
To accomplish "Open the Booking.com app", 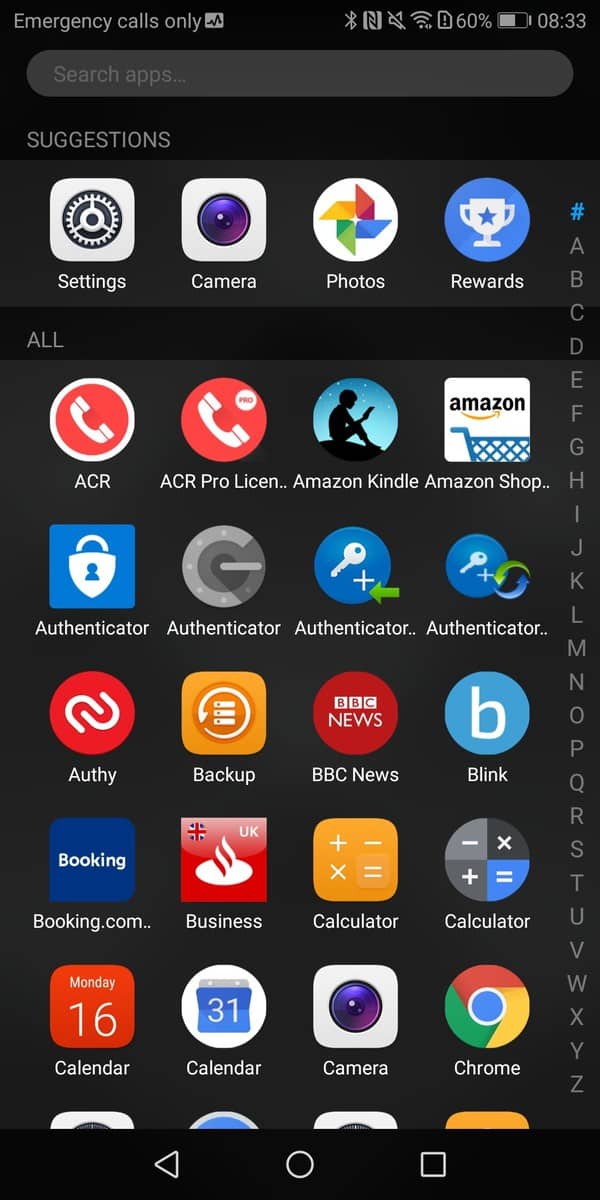I will click(92, 860).
